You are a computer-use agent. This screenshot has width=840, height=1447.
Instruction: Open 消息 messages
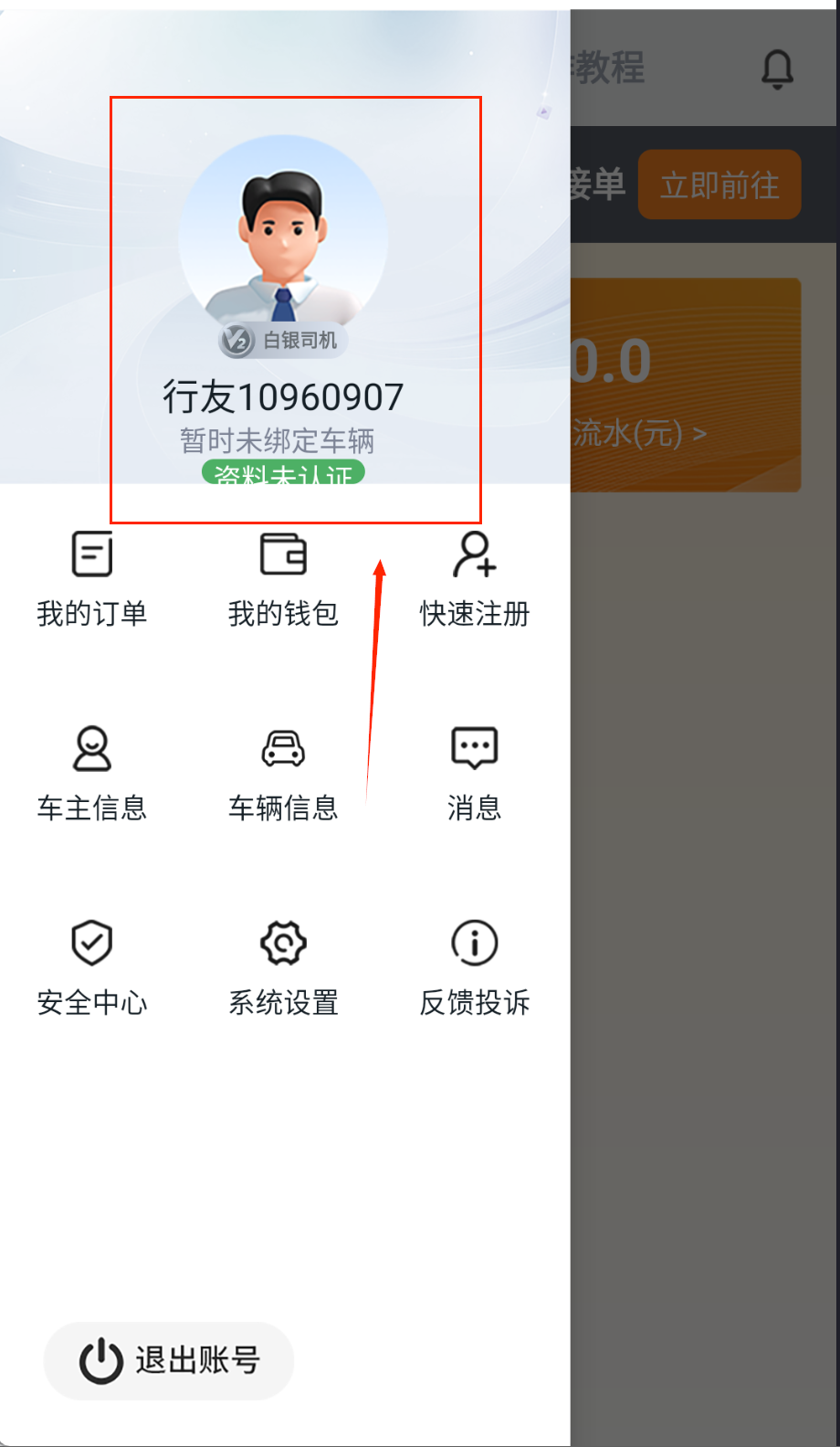[474, 773]
